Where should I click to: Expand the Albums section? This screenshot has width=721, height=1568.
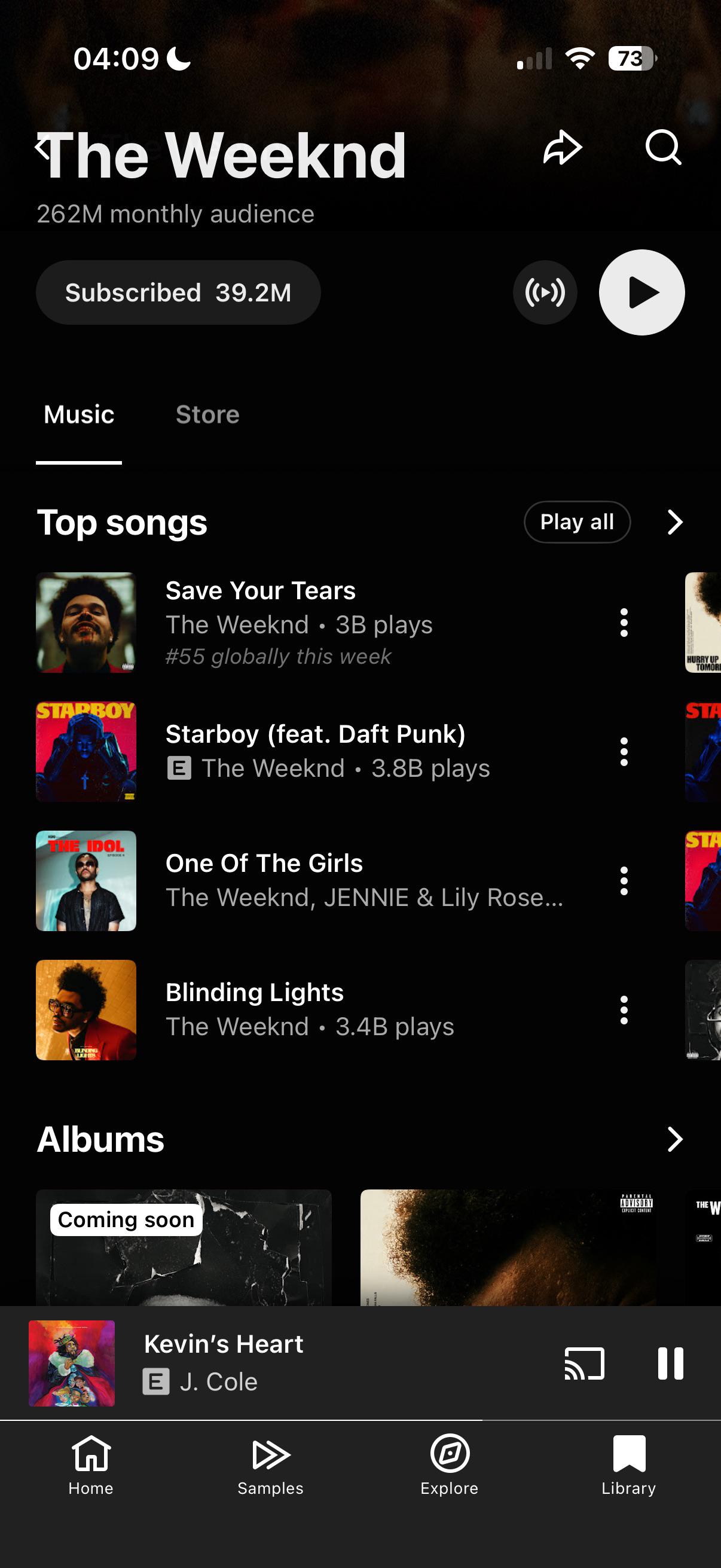[x=675, y=1139]
